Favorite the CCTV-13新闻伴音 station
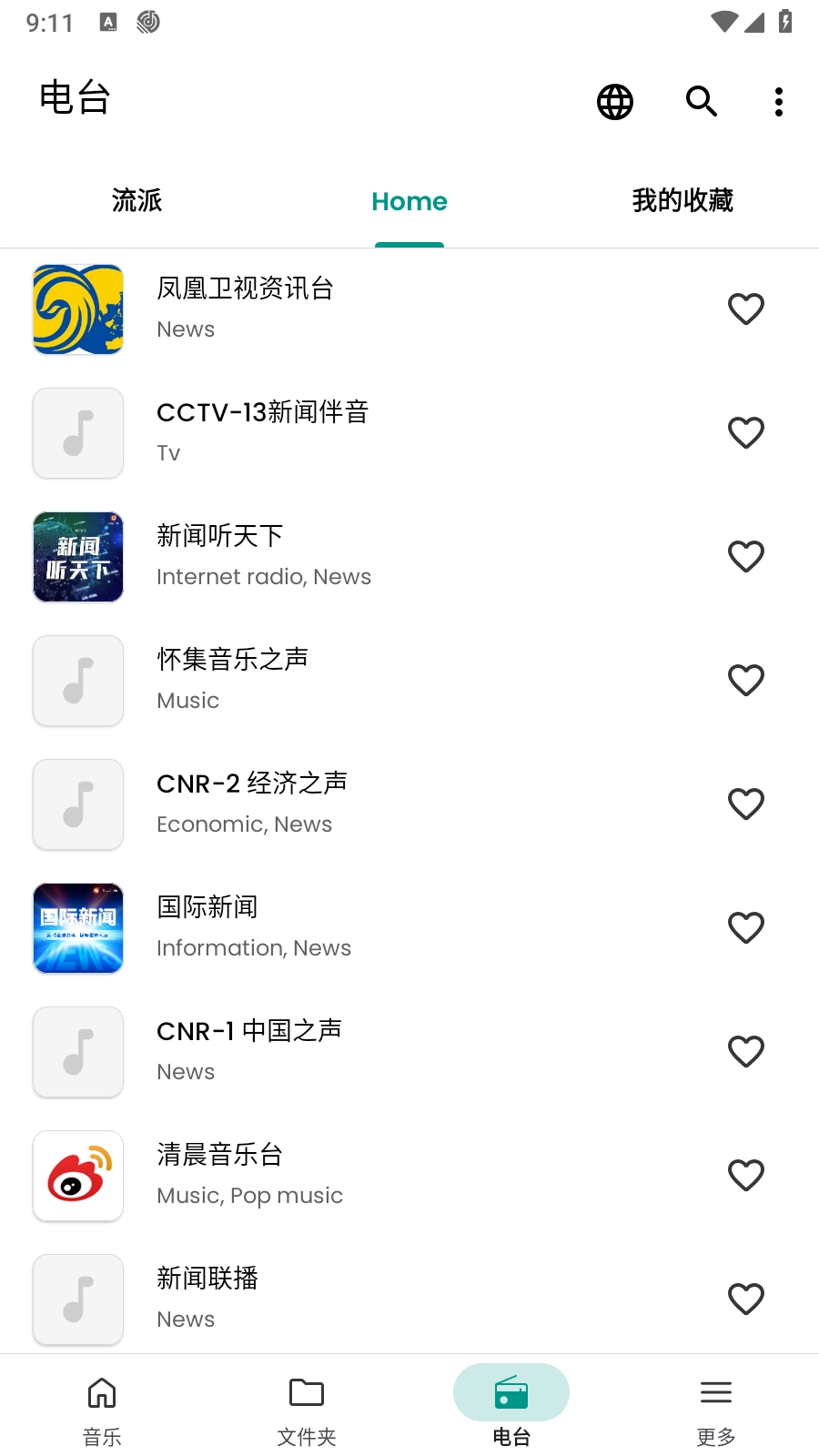 [746, 433]
